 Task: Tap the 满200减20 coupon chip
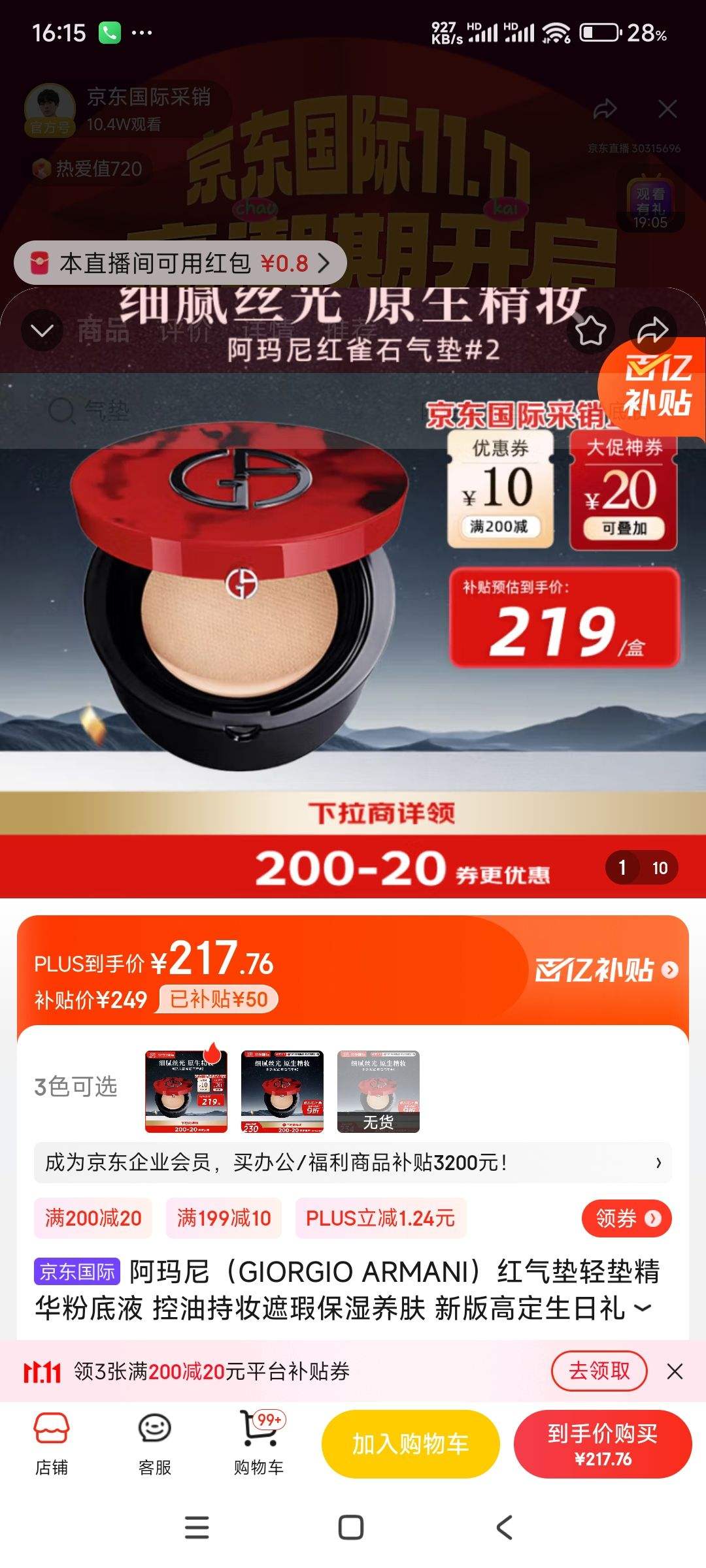click(93, 1218)
